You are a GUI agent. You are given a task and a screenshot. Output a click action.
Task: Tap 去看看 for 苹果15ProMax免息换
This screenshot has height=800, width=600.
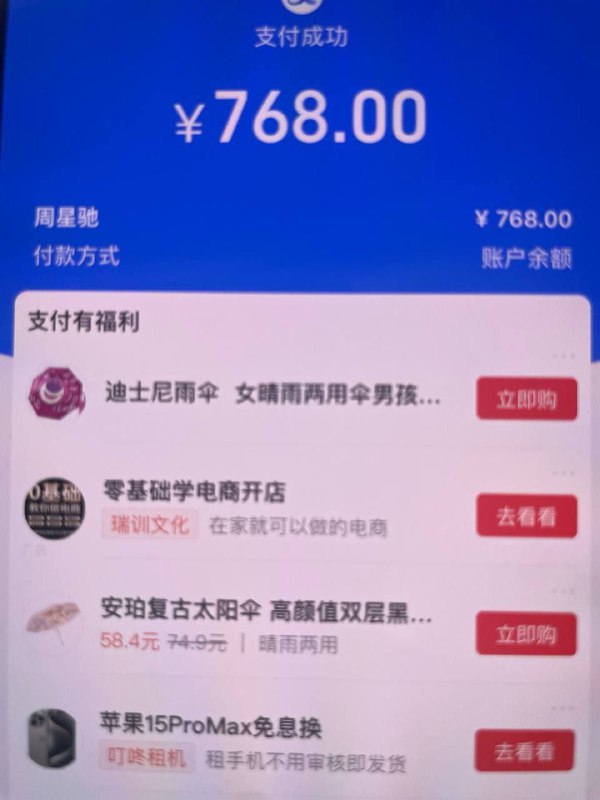coord(526,751)
